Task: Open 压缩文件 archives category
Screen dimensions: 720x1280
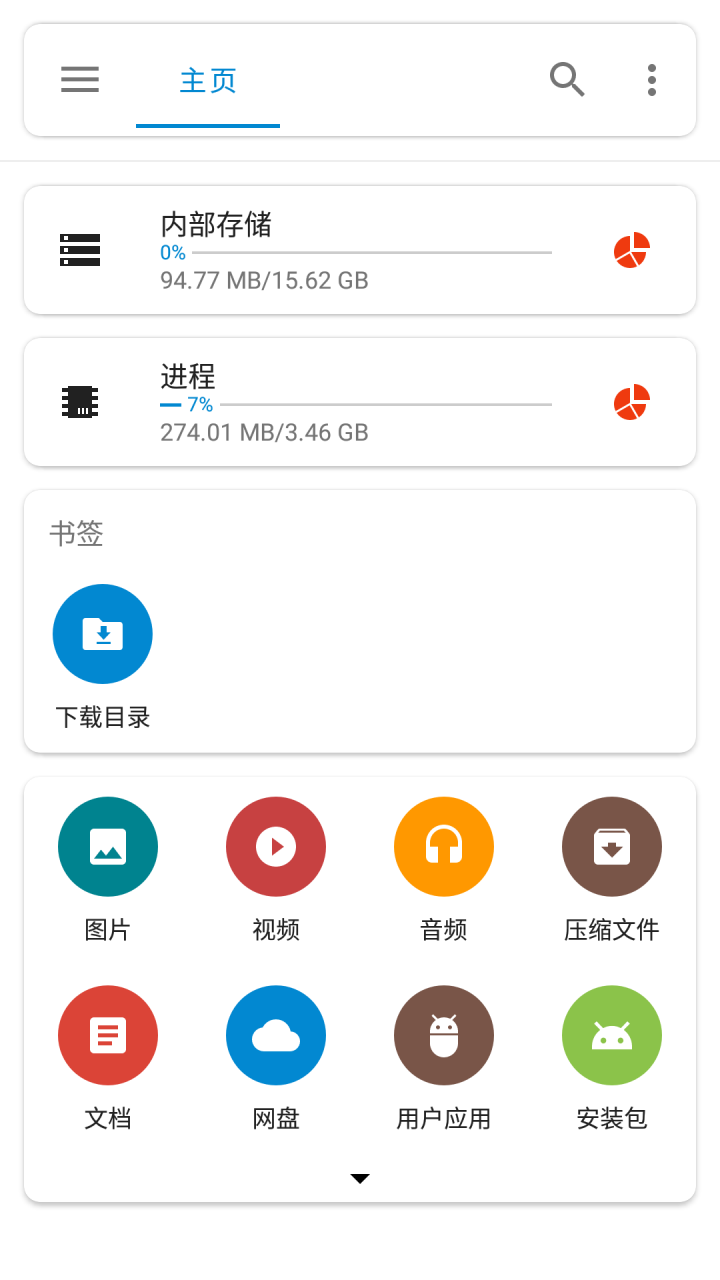Action: click(612, 847)
